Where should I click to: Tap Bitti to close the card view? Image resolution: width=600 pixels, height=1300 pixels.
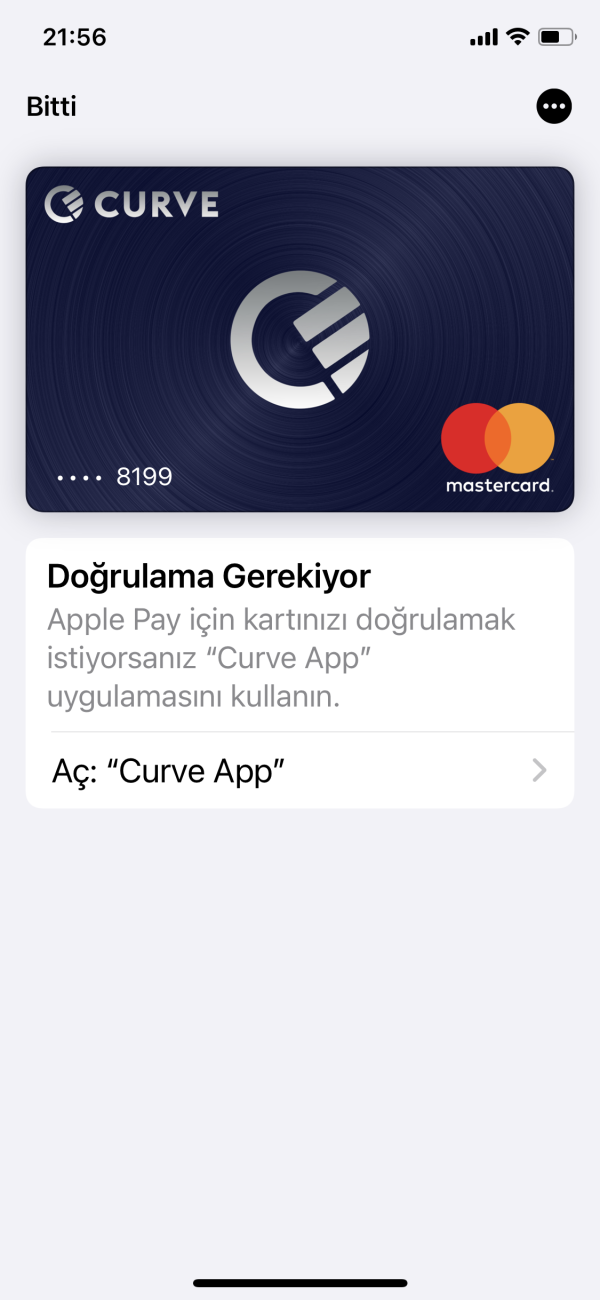click(x=52, y=106)
